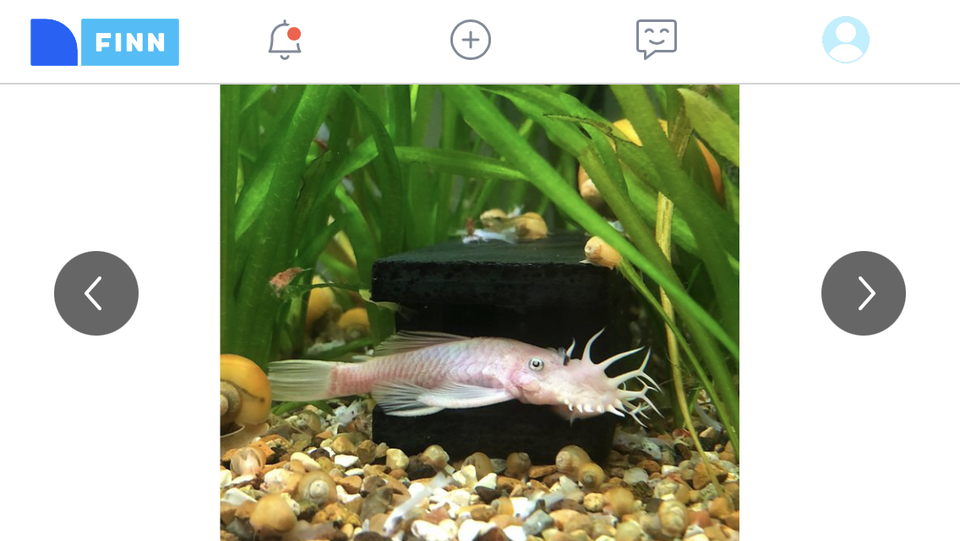
Task: Show the next photo
Action: click(863, 293)
